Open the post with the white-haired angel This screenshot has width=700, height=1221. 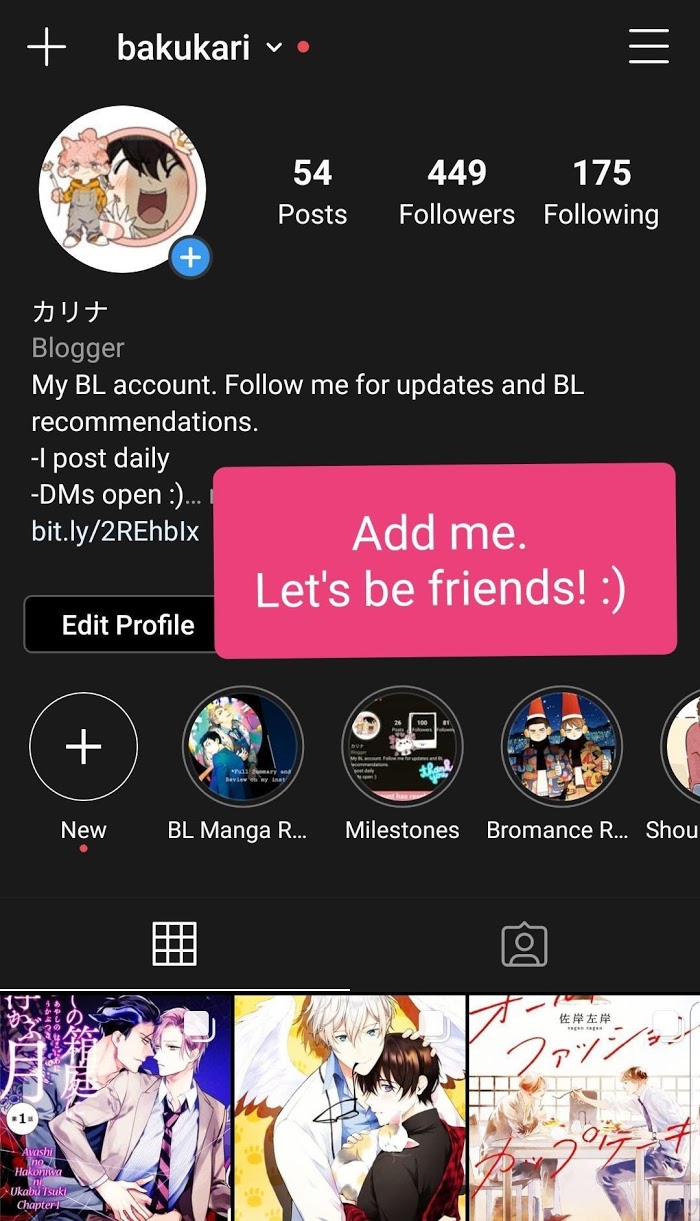tap(350, 1107)
